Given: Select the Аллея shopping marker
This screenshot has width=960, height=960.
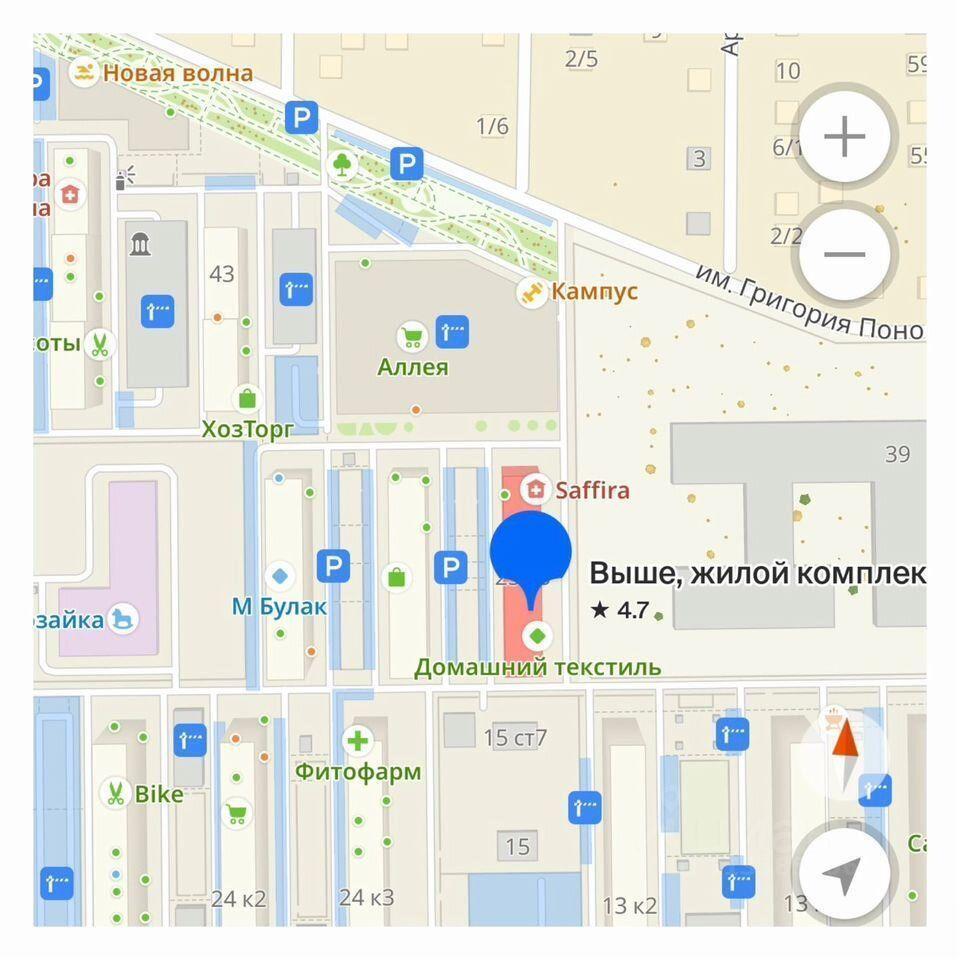Looking at the screenshot, I should pyautogui.click(x=411, y=334).
